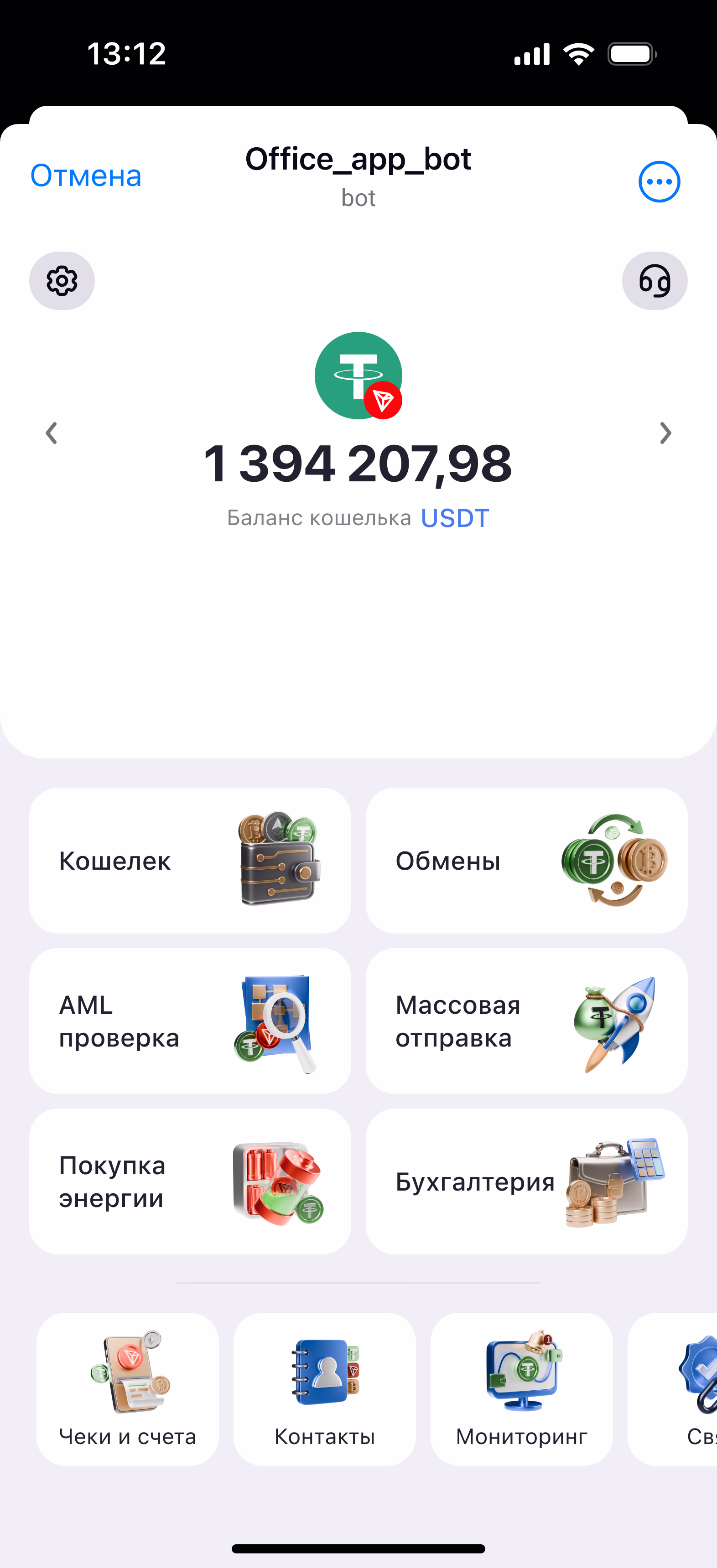The height and width of the screenshot is (1568, 717).
Task: Show the previous wallet with left chevron
Action: click(52, 433)
